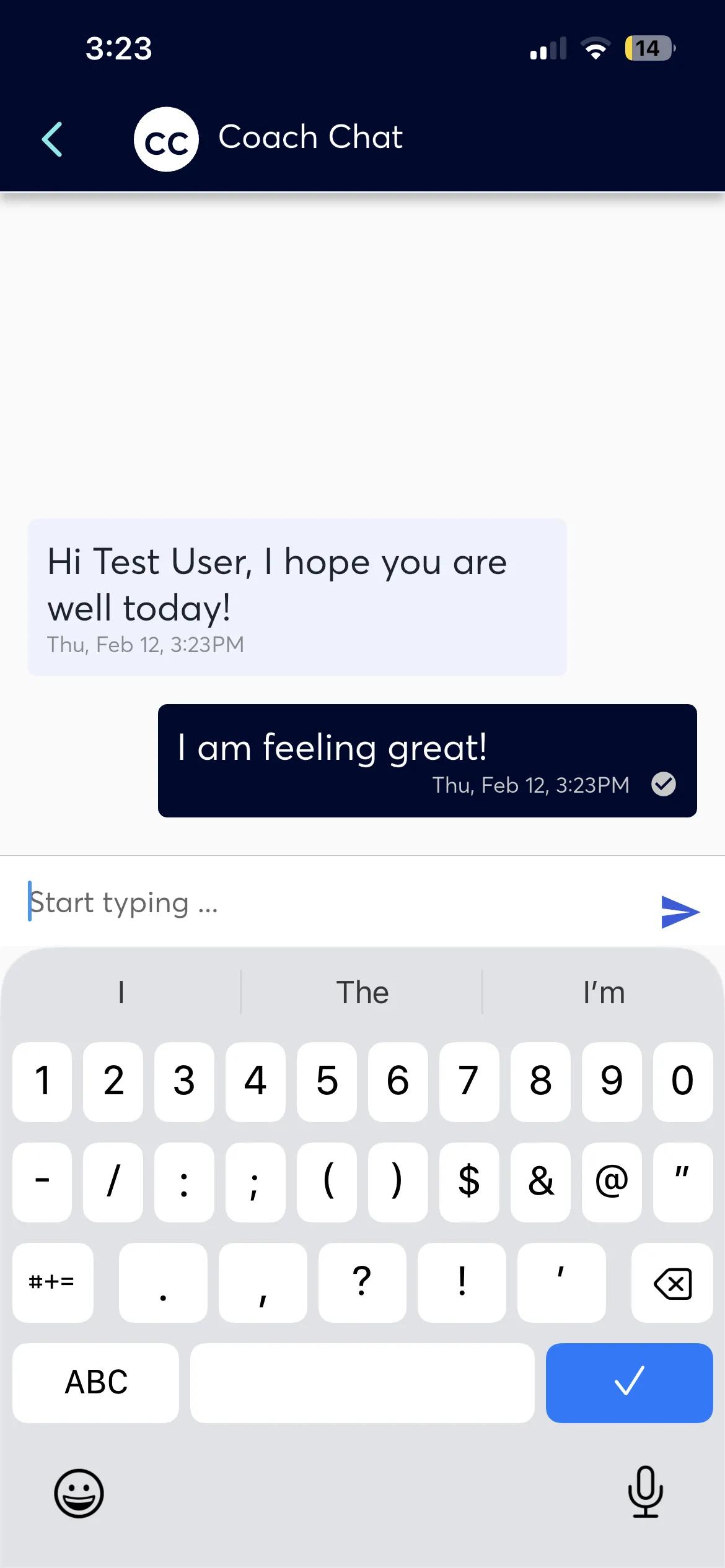Switch keyboard to ABC letters
Screen dimensions: 725x1568
coord(96,1382)
